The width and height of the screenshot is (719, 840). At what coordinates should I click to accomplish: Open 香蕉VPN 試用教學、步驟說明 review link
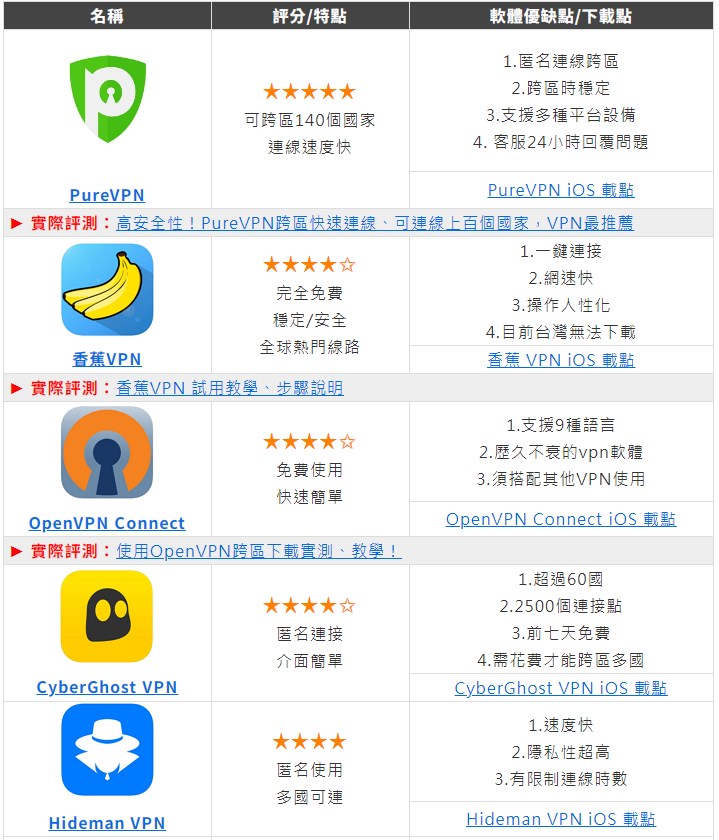230,388
